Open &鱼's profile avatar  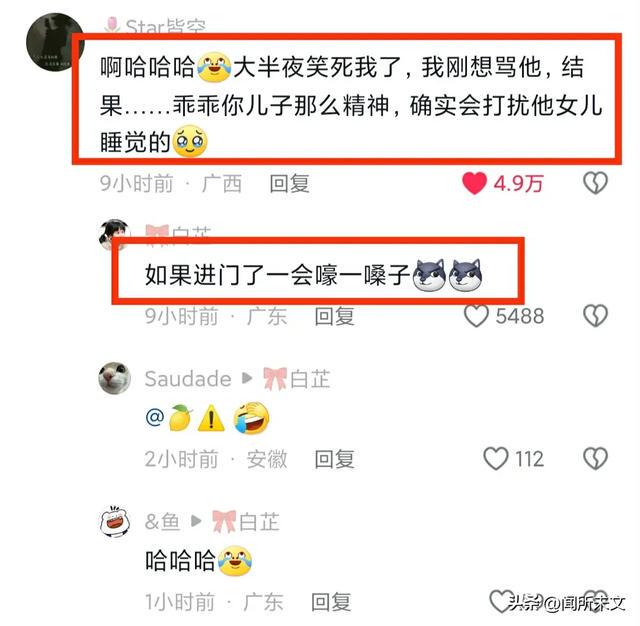tap(116, 522)
